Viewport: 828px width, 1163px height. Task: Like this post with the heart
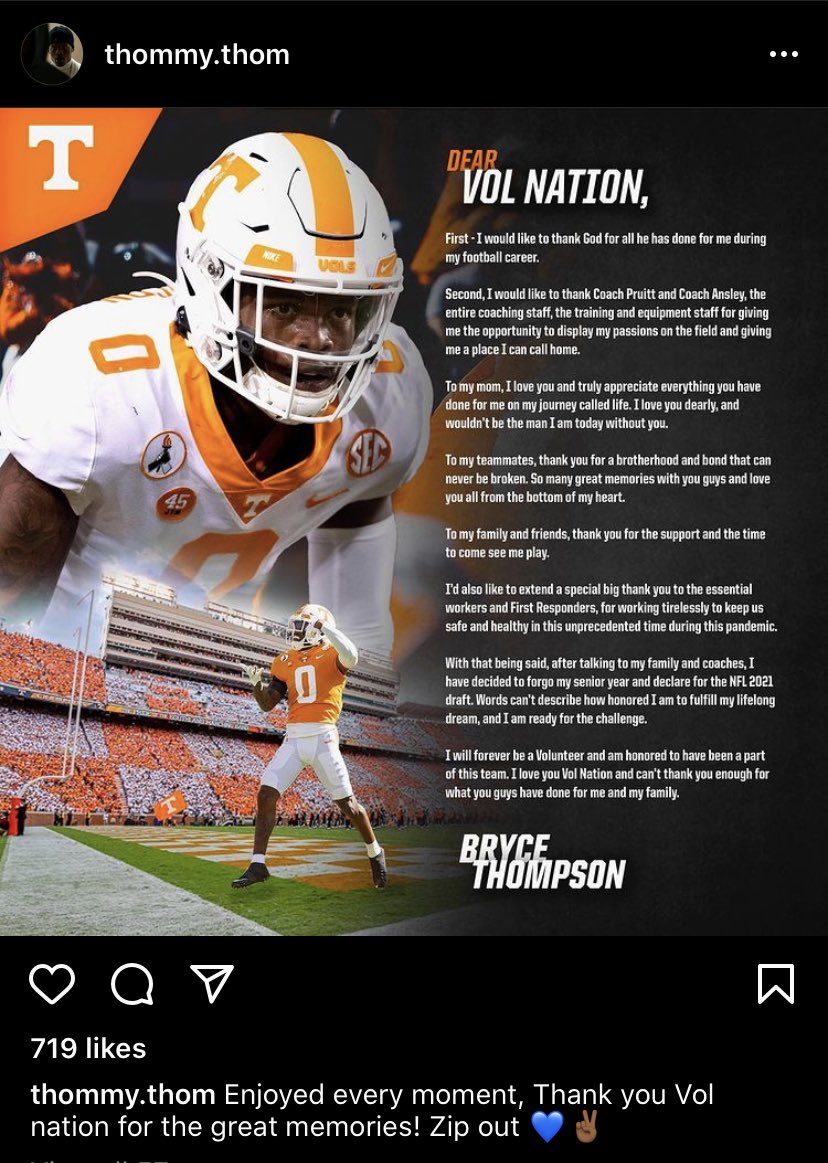coord(52,984)
